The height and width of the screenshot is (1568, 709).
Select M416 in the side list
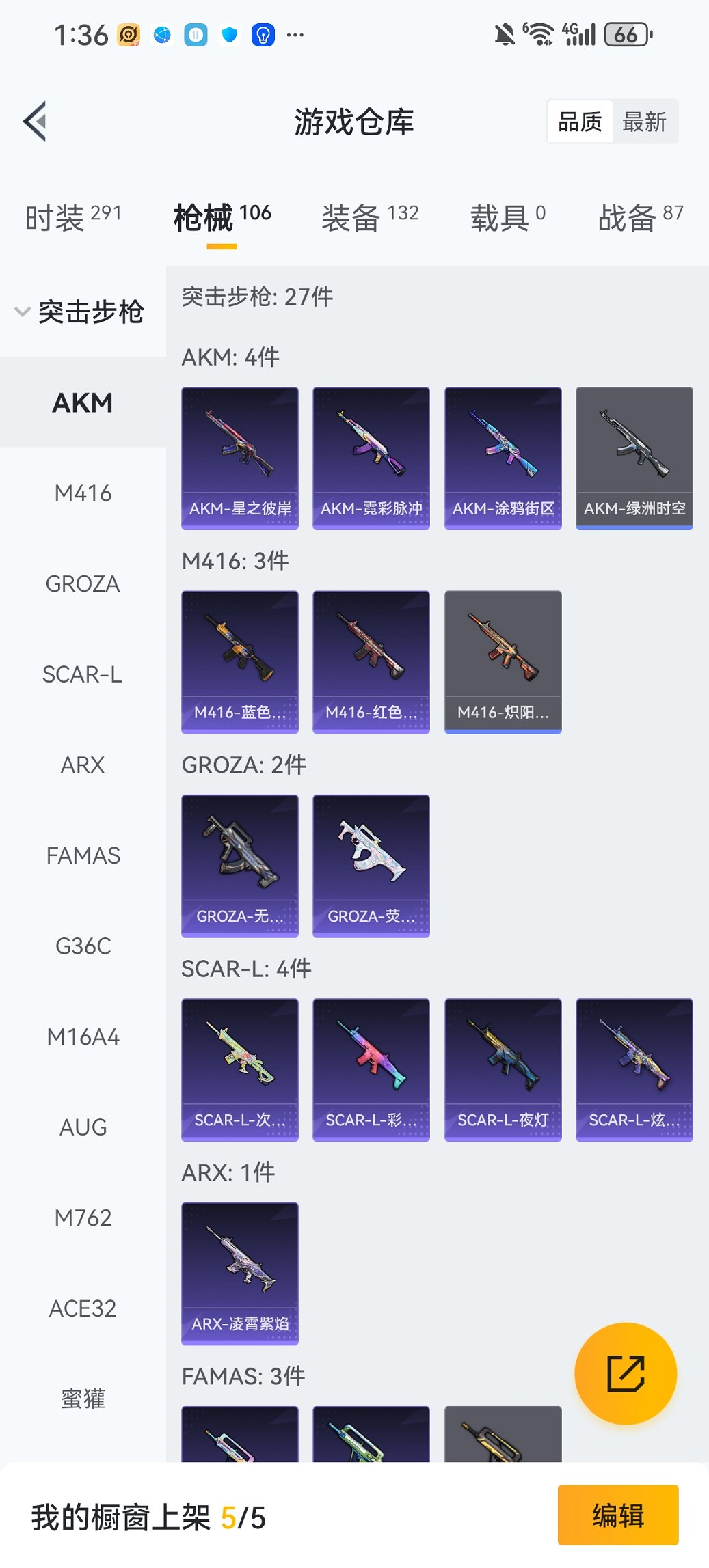(x=83, y=493)
